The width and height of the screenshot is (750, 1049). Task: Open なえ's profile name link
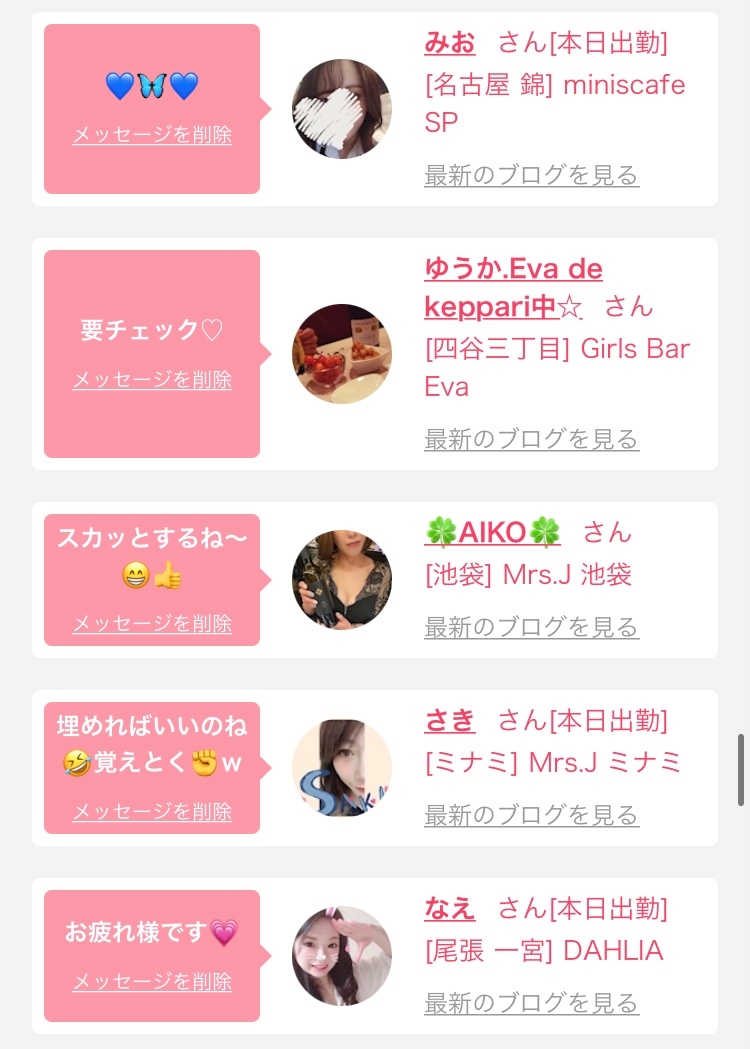click(x=450, y=908)
